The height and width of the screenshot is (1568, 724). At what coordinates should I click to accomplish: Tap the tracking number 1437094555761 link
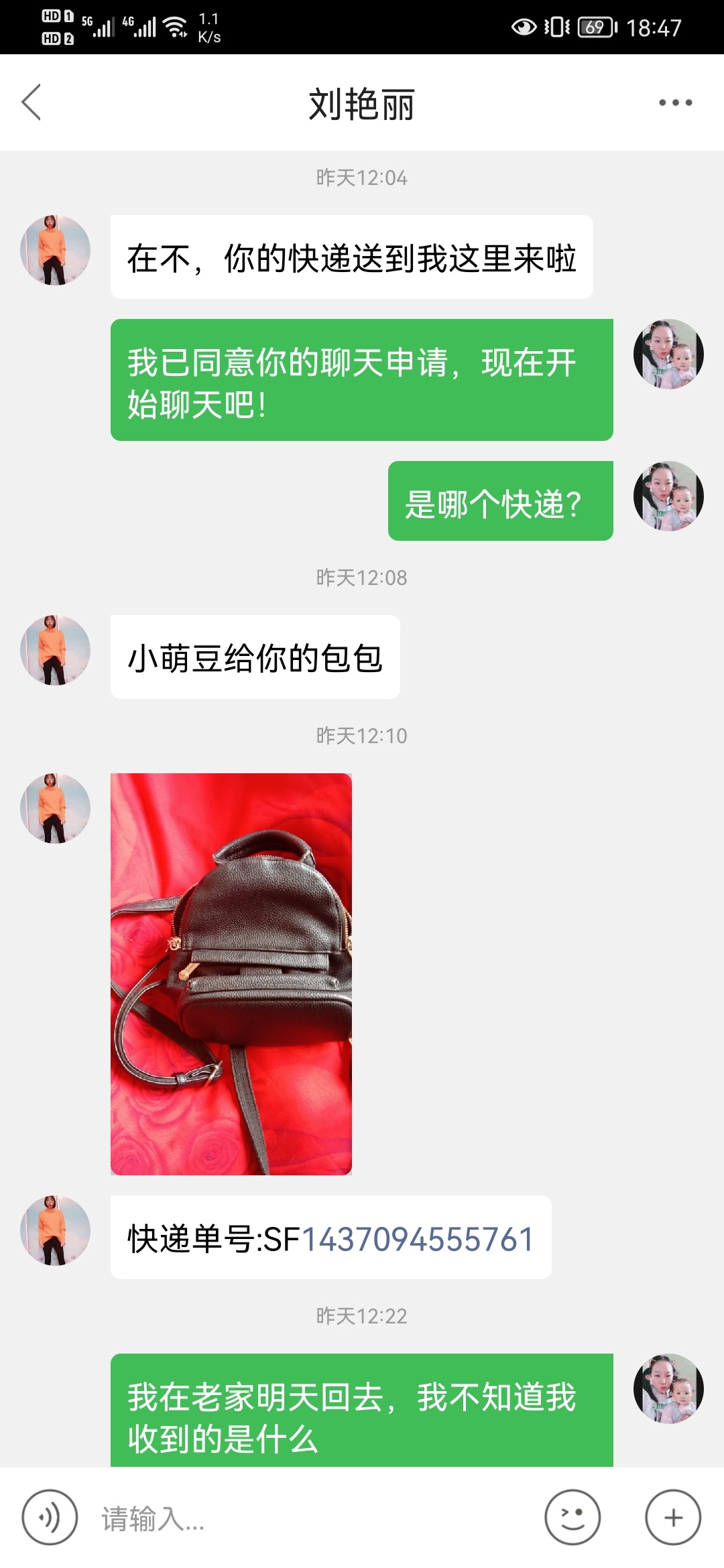point(418,1239)
